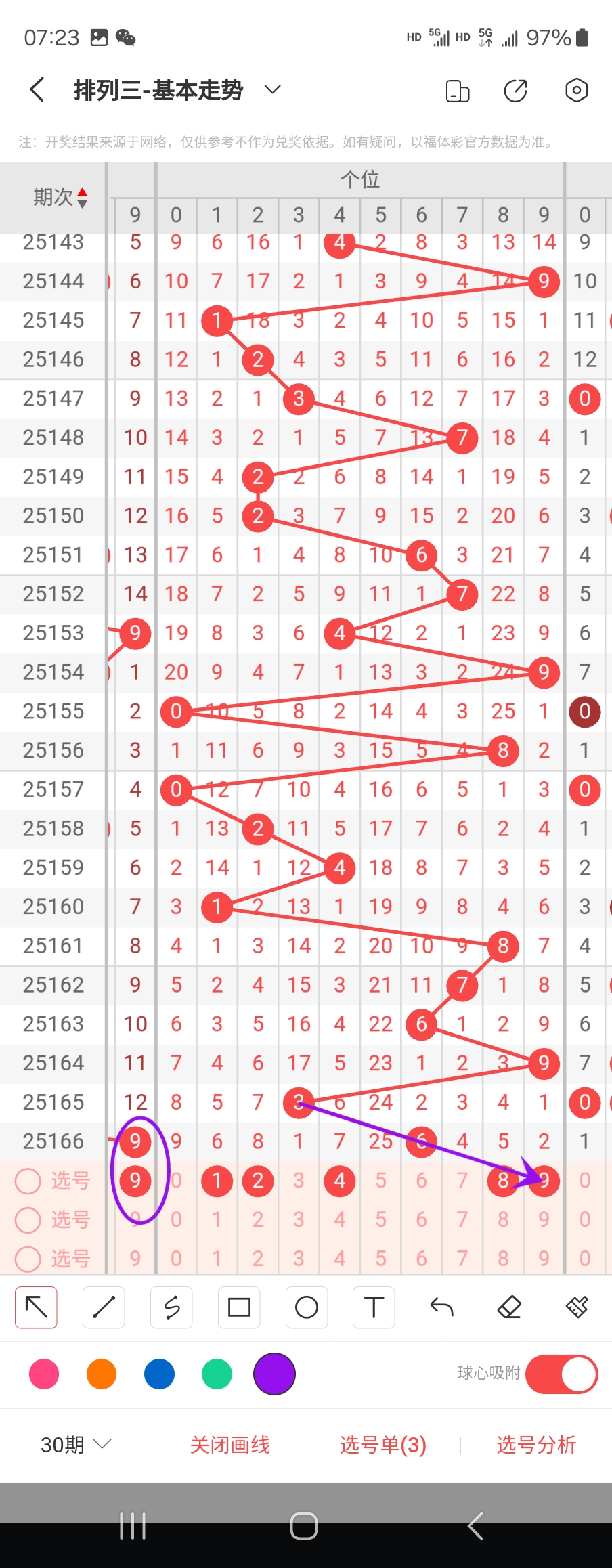Undo the last drawing
Screen dimensions: 612x1568
441,1307
